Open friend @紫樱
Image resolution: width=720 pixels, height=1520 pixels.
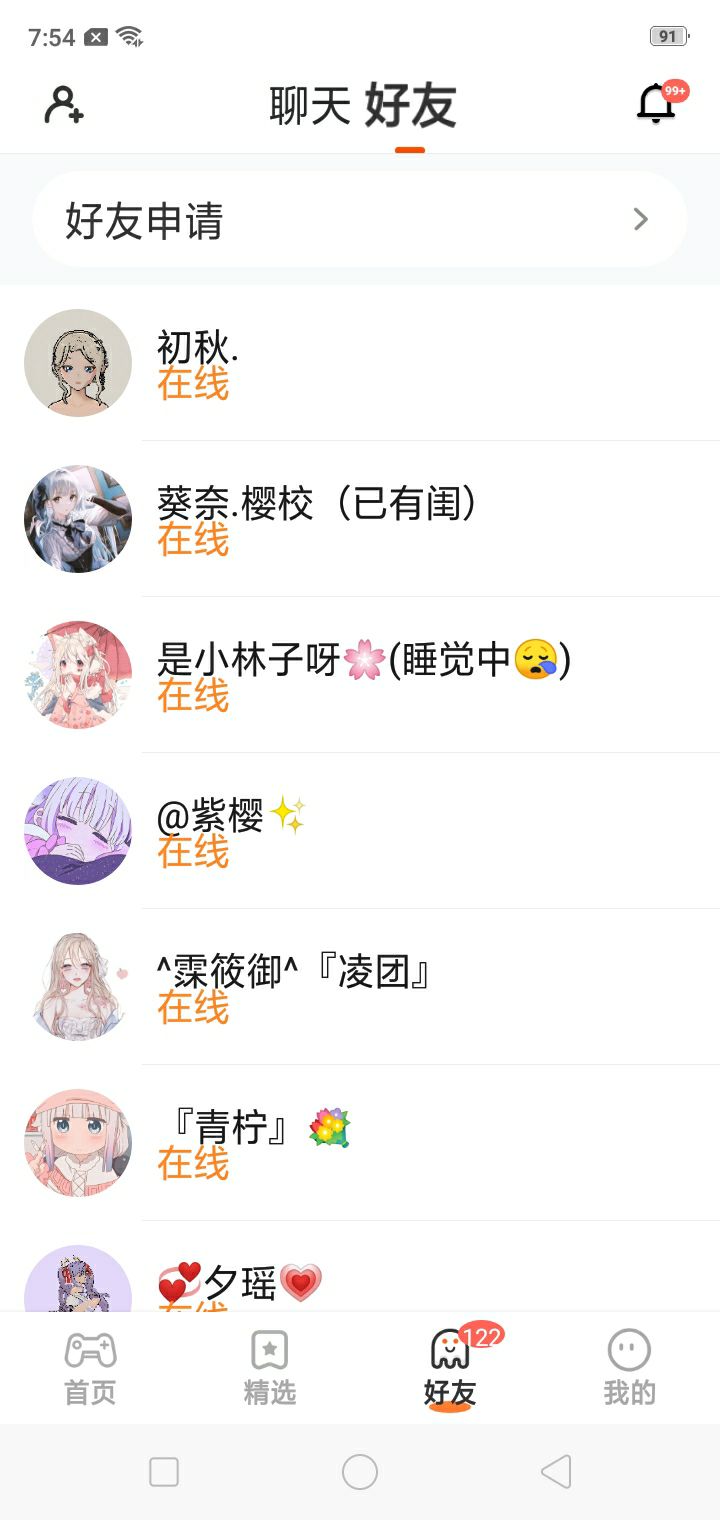(x=360, y=831)
